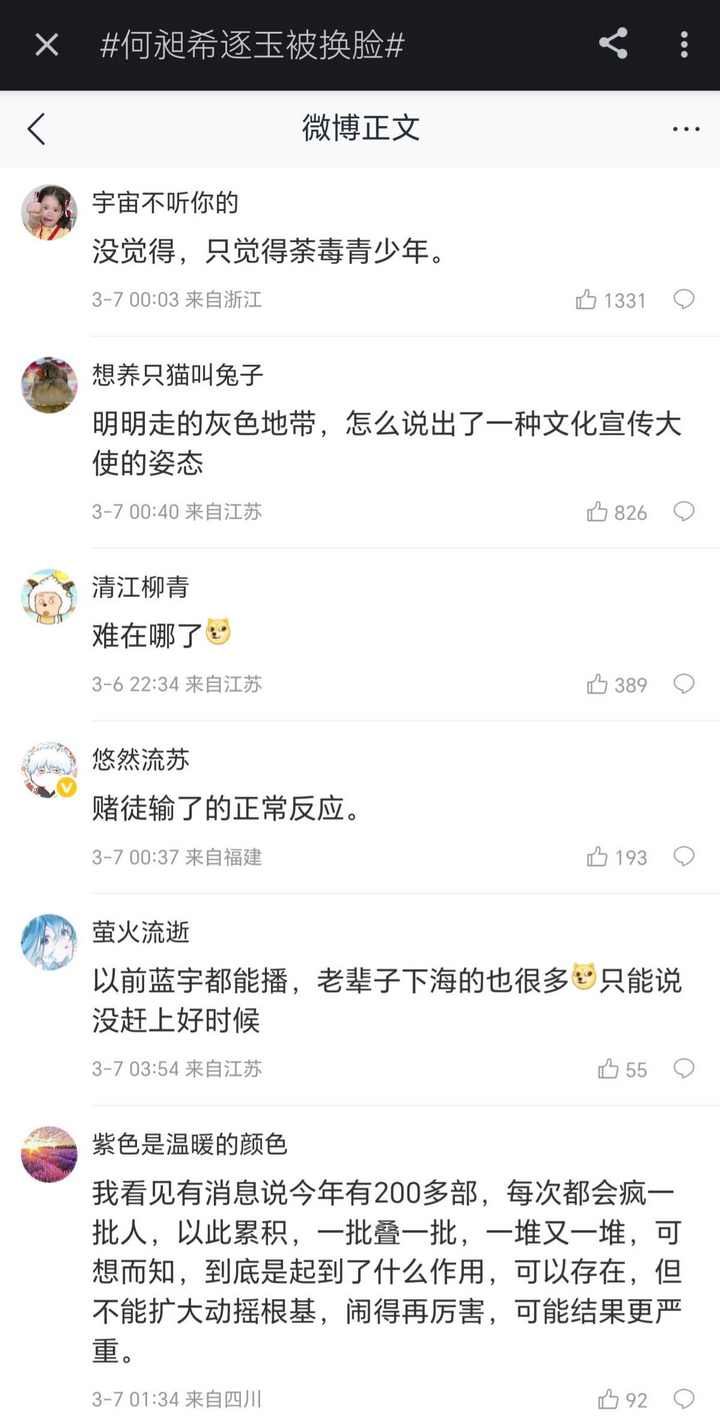Reply to 悠然流苏's comment

pos(684,856)
